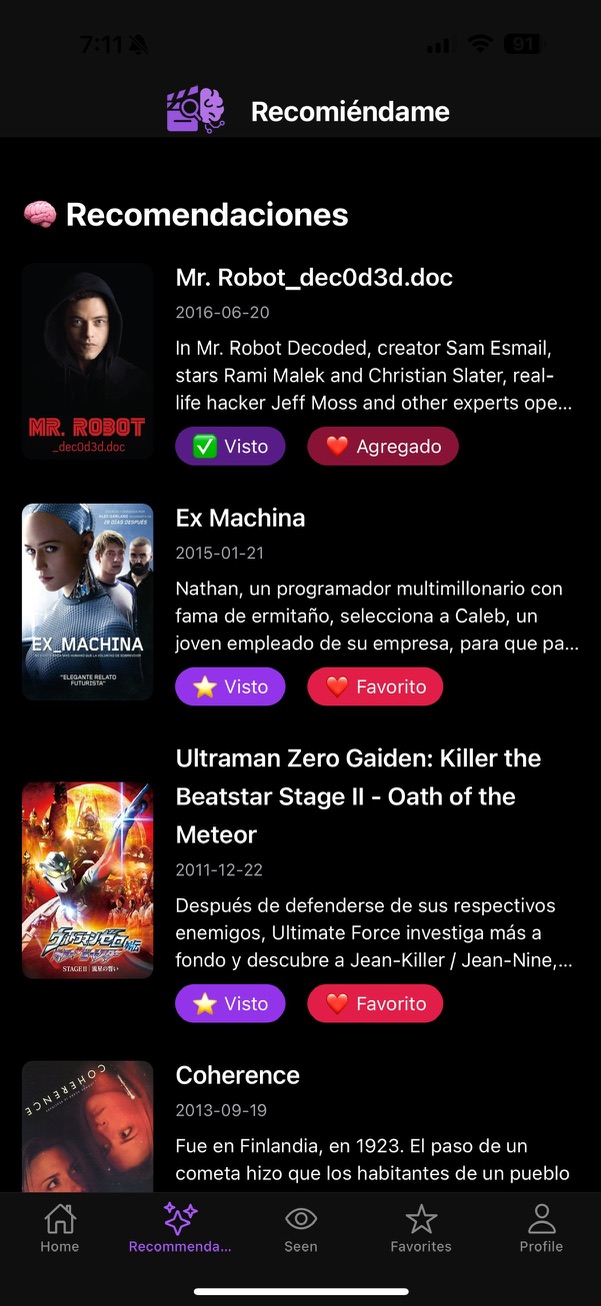
Task: Open the Coherence poster
Action: pos(88,1125)
